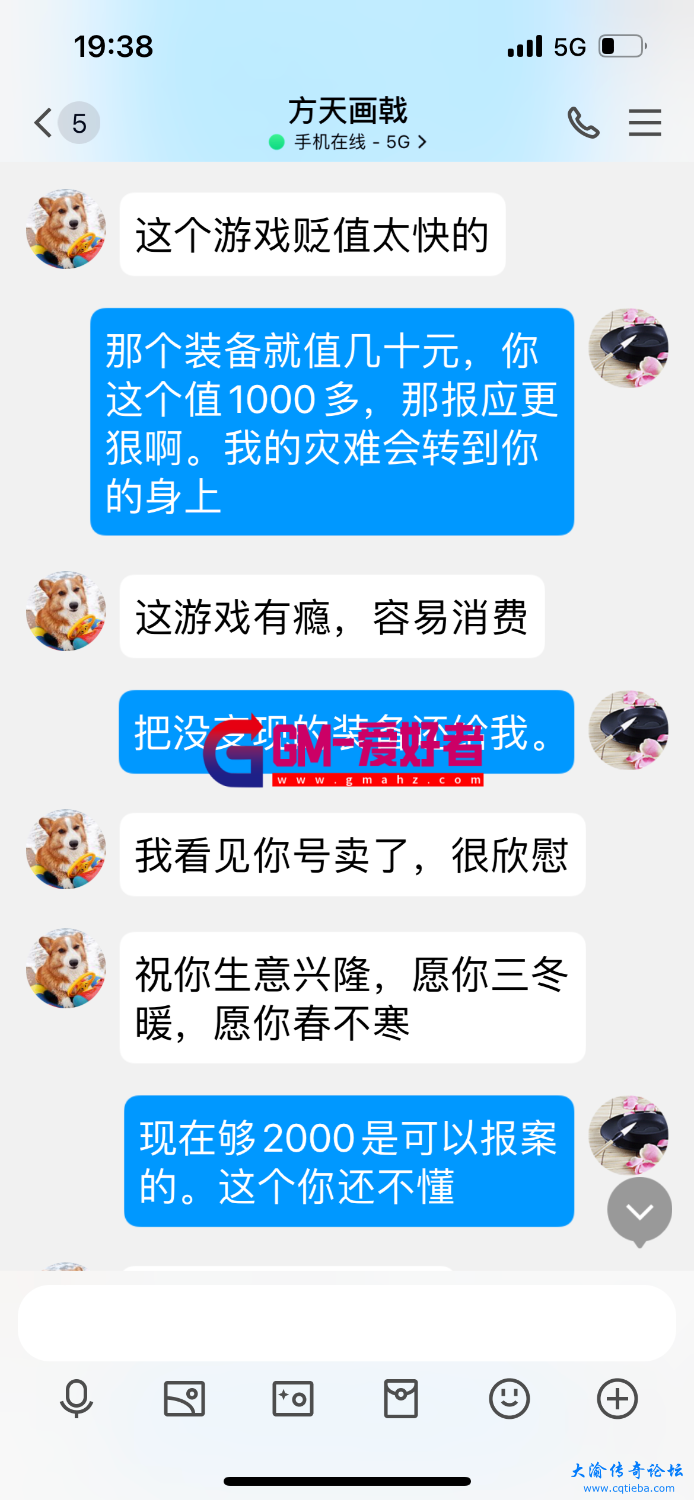Viewport: 694px width, 1500px height.
Task: Go back to the chat list
Action: pos(44,123)
